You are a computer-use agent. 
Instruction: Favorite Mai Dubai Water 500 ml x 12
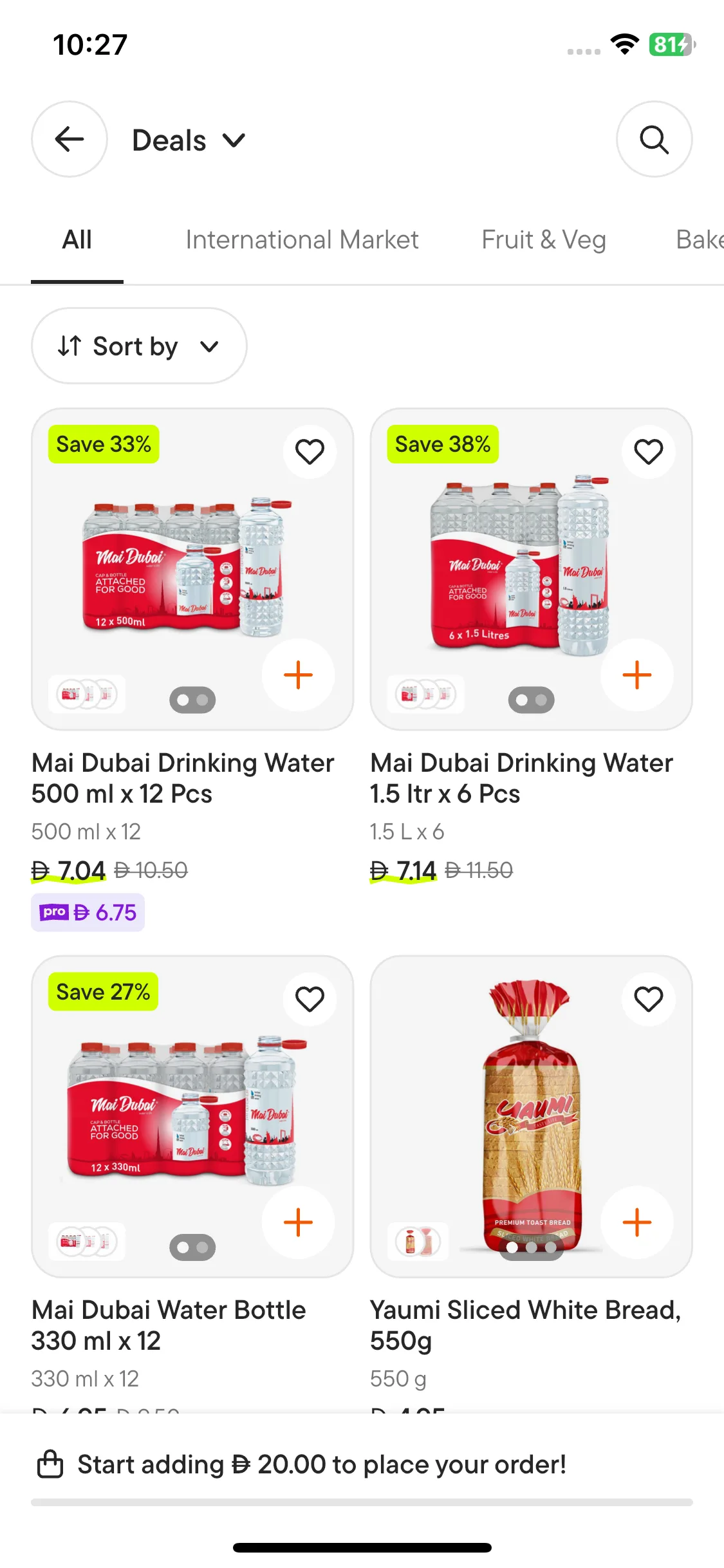click(x=310, y=452)
